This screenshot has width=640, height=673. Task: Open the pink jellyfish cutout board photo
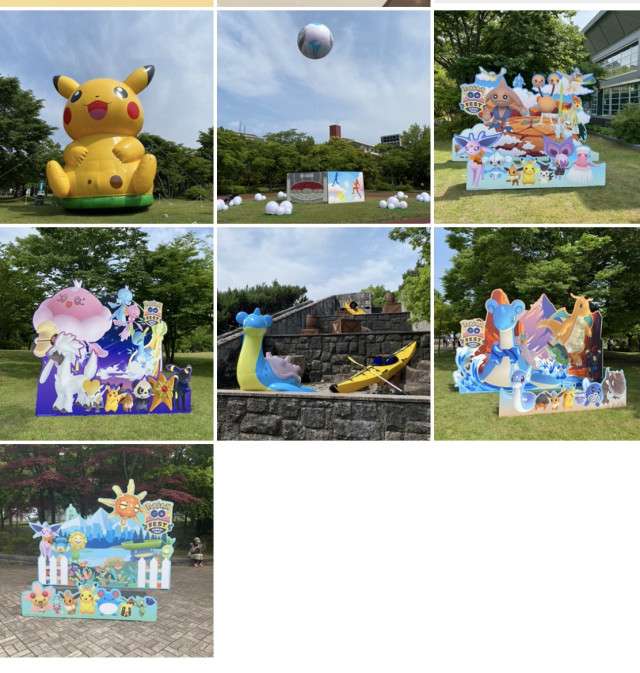pyautogui.click(x=106, y=334)
